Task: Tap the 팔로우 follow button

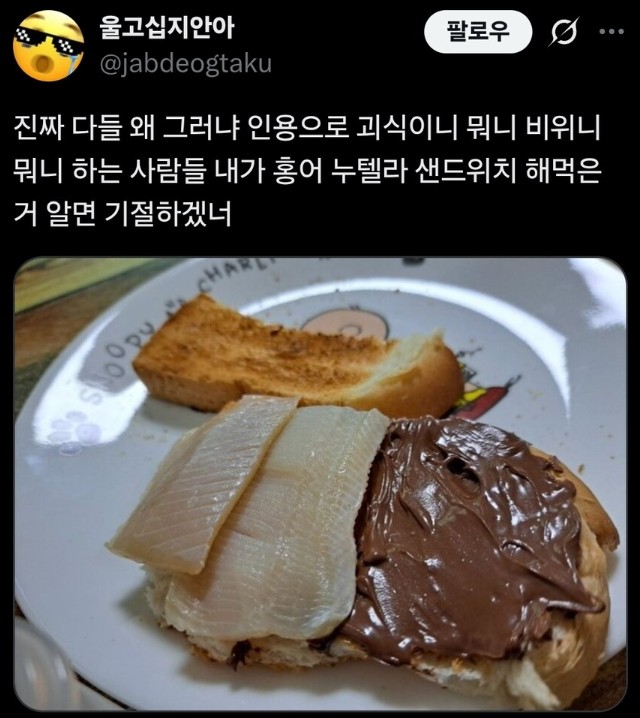Action: coord(479,33)
